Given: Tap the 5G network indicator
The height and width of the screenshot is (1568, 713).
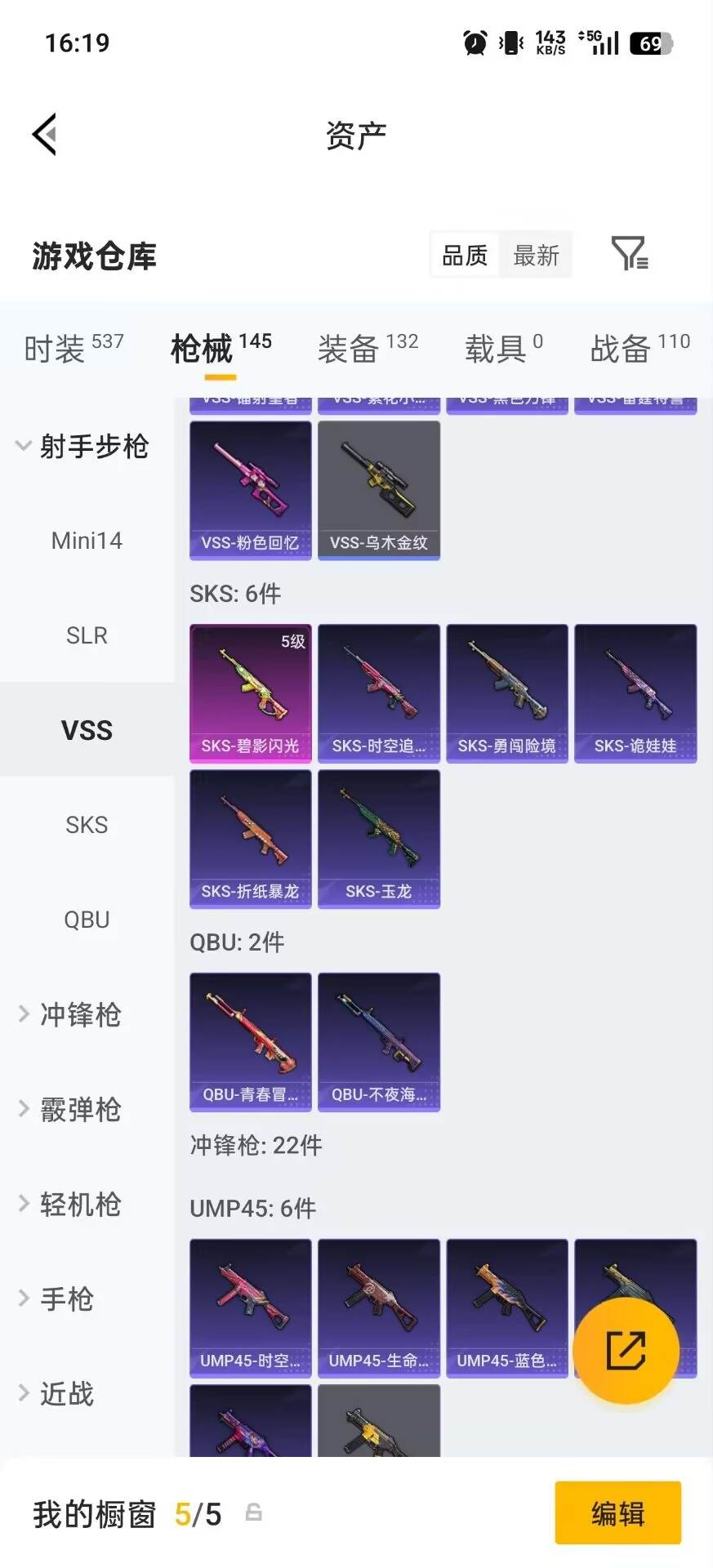Looking at the screenshot, I should [x=592, y=38].
